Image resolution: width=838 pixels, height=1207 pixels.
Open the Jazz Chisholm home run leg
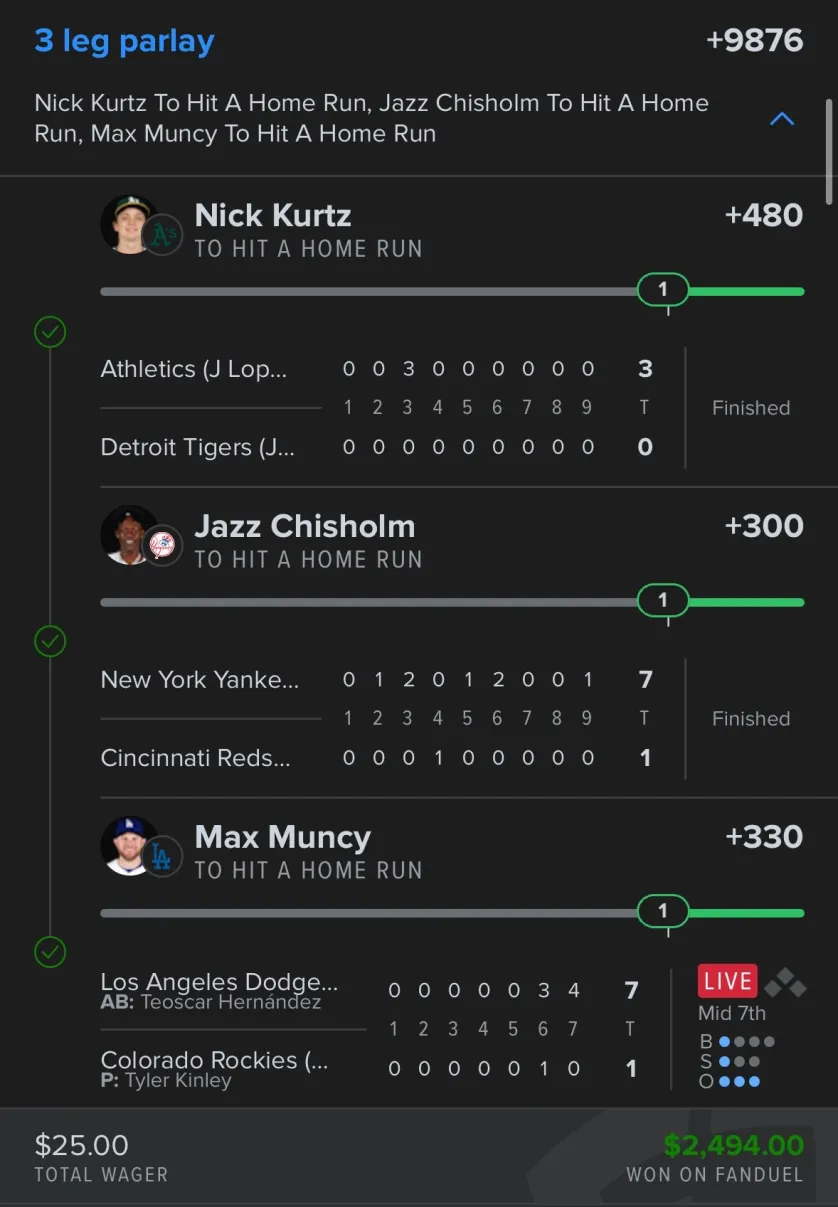pyautogui.click(x=304, y=527)
